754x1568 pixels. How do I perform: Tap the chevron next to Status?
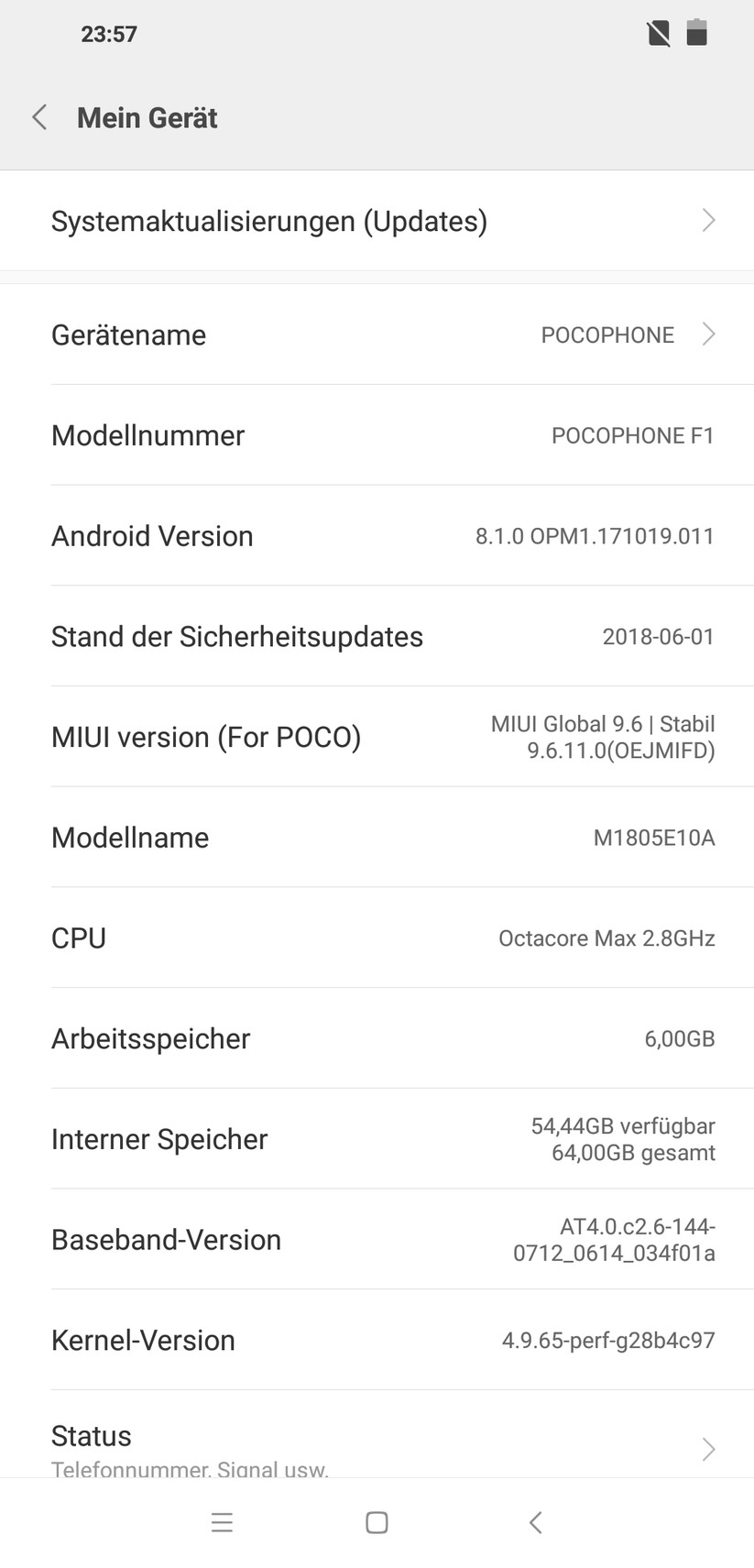click(707, 1449)
